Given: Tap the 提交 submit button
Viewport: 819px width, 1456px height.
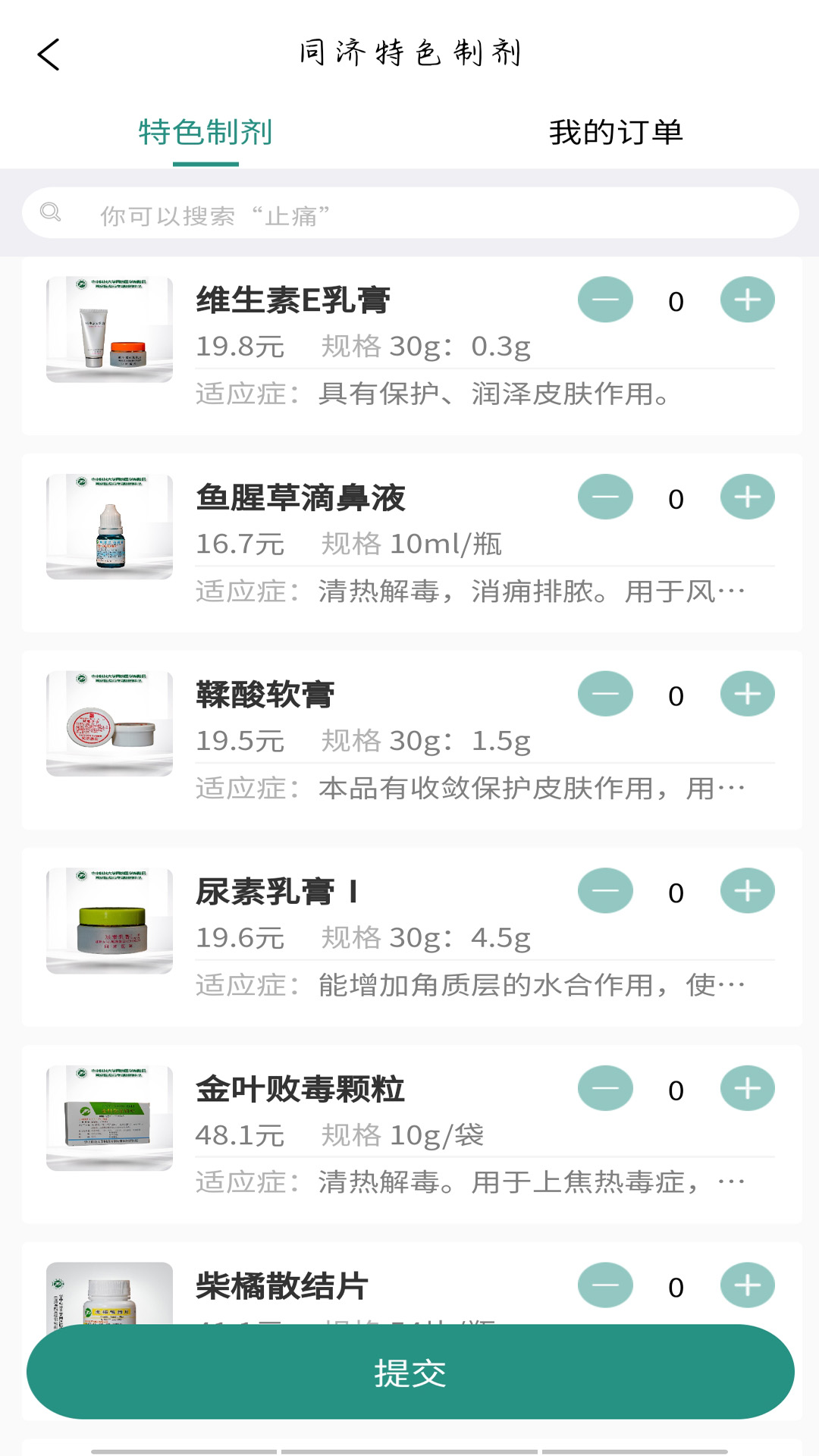Looking at the screenshot, I should point(409,1373).
